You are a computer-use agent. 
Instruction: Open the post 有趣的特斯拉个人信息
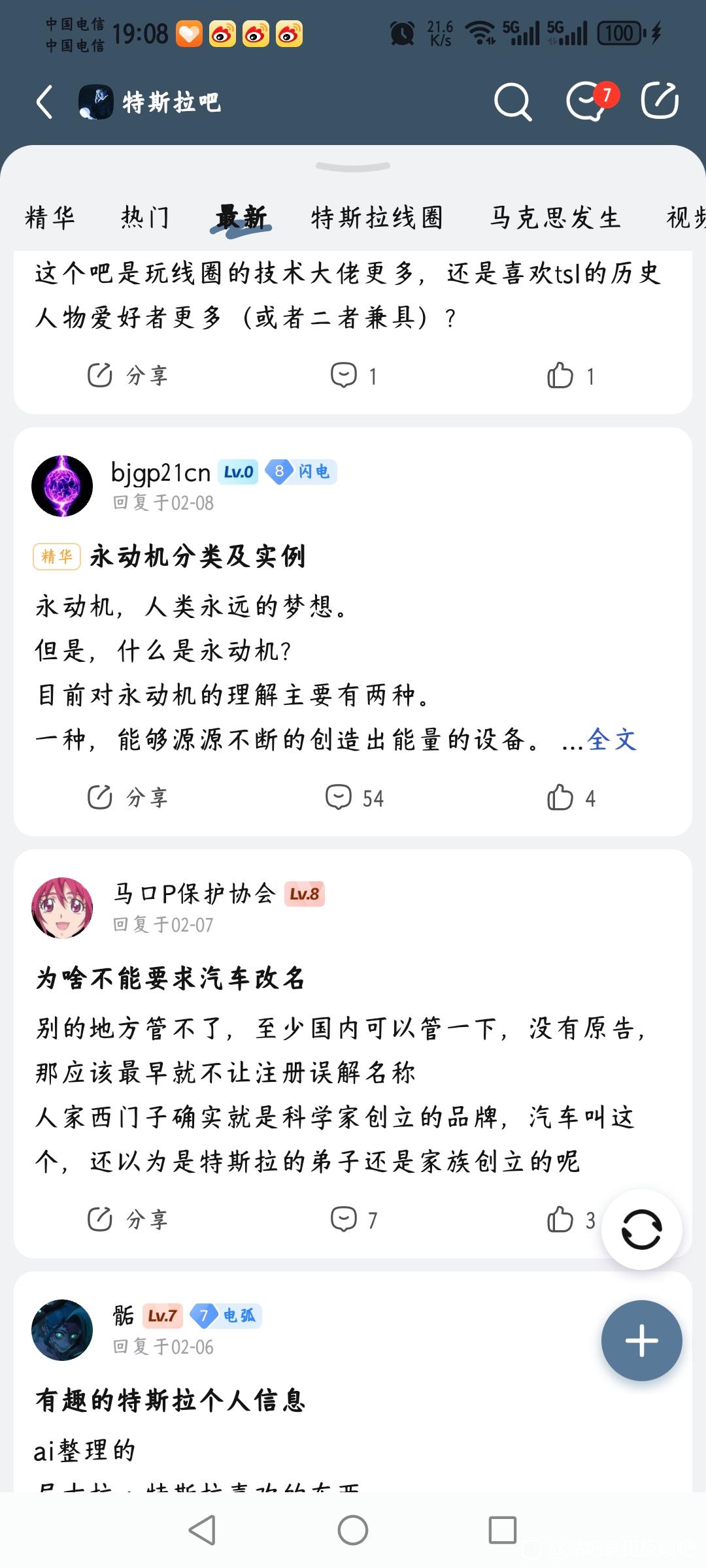click(170, 1400)
